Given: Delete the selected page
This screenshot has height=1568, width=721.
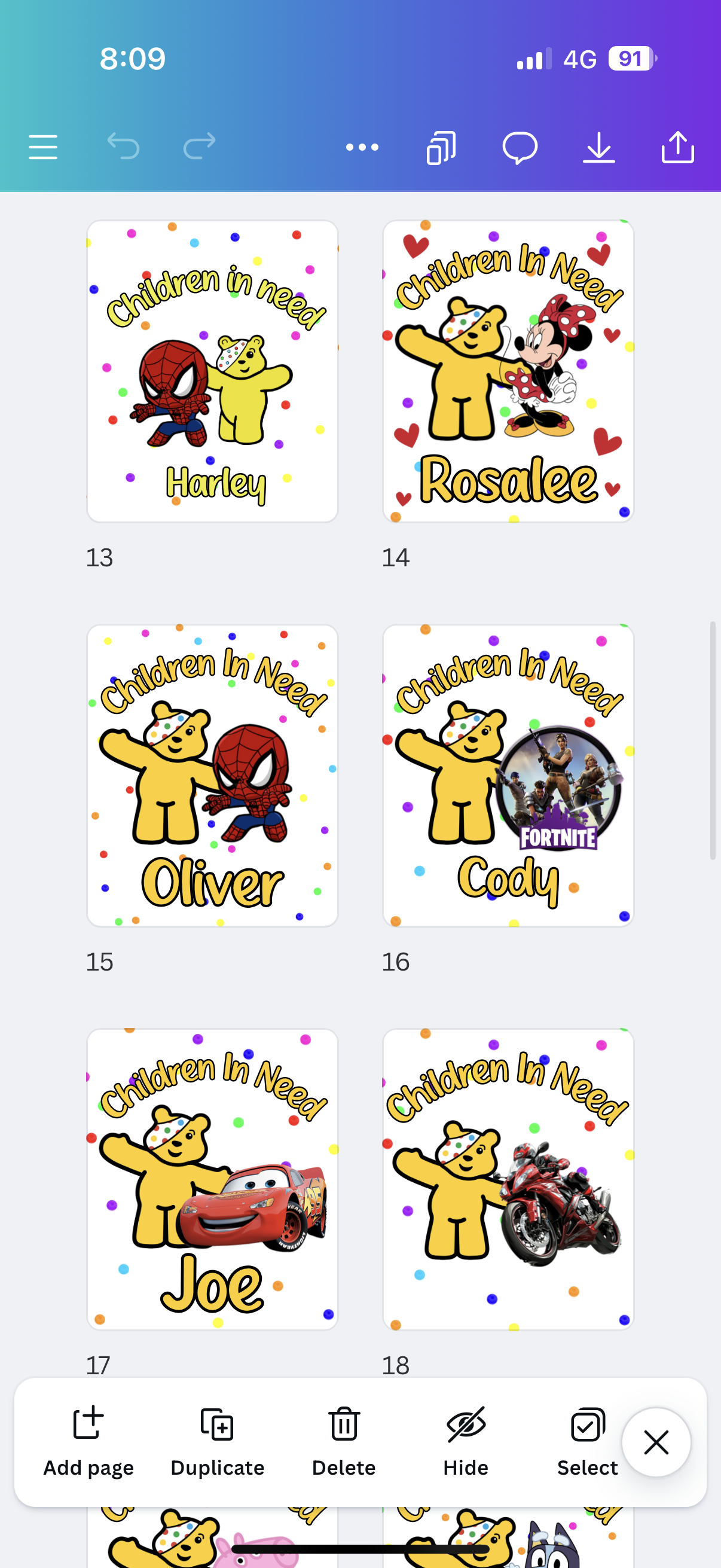Looking at the screenshot, I should pyautogui.click(x=344, y=1441).
